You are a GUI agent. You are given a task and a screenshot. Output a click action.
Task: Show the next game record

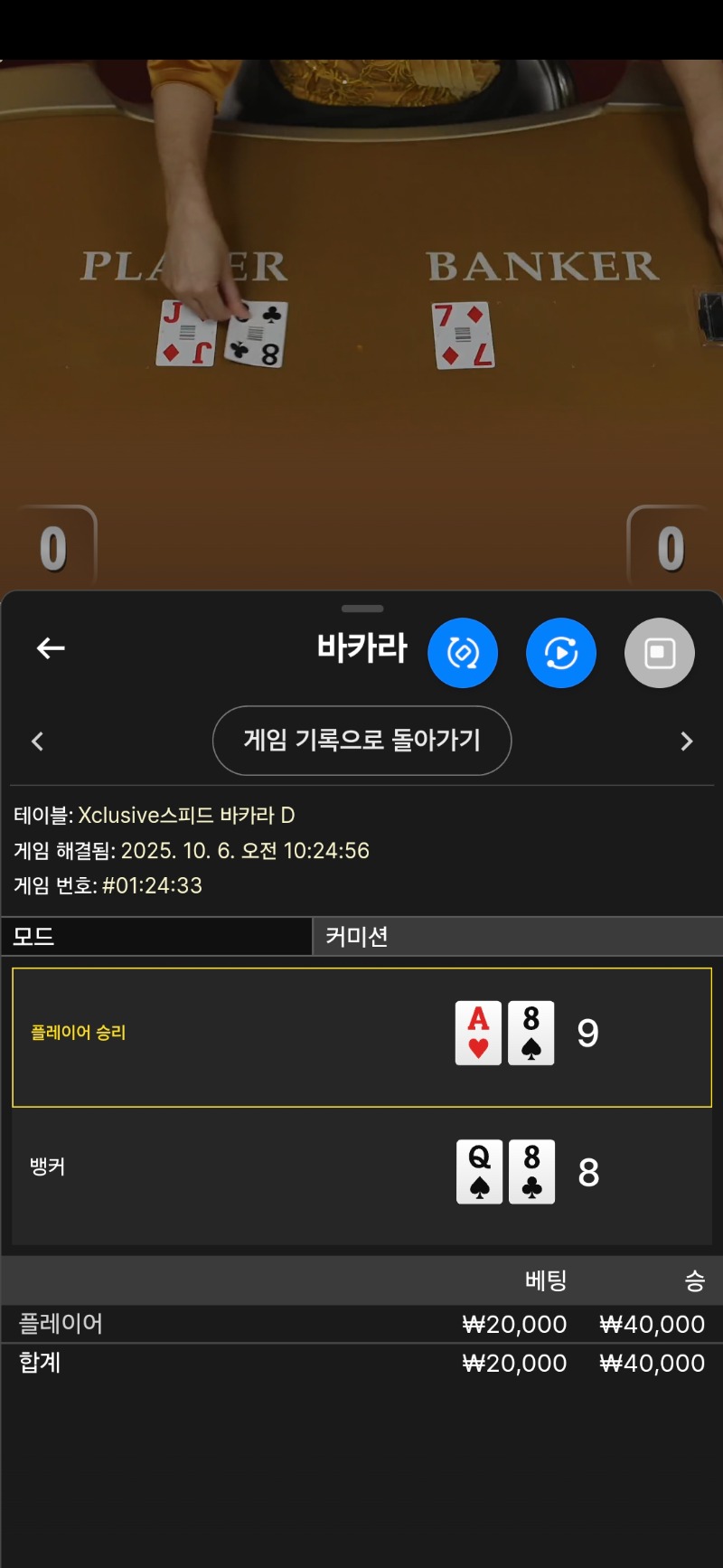686,741
